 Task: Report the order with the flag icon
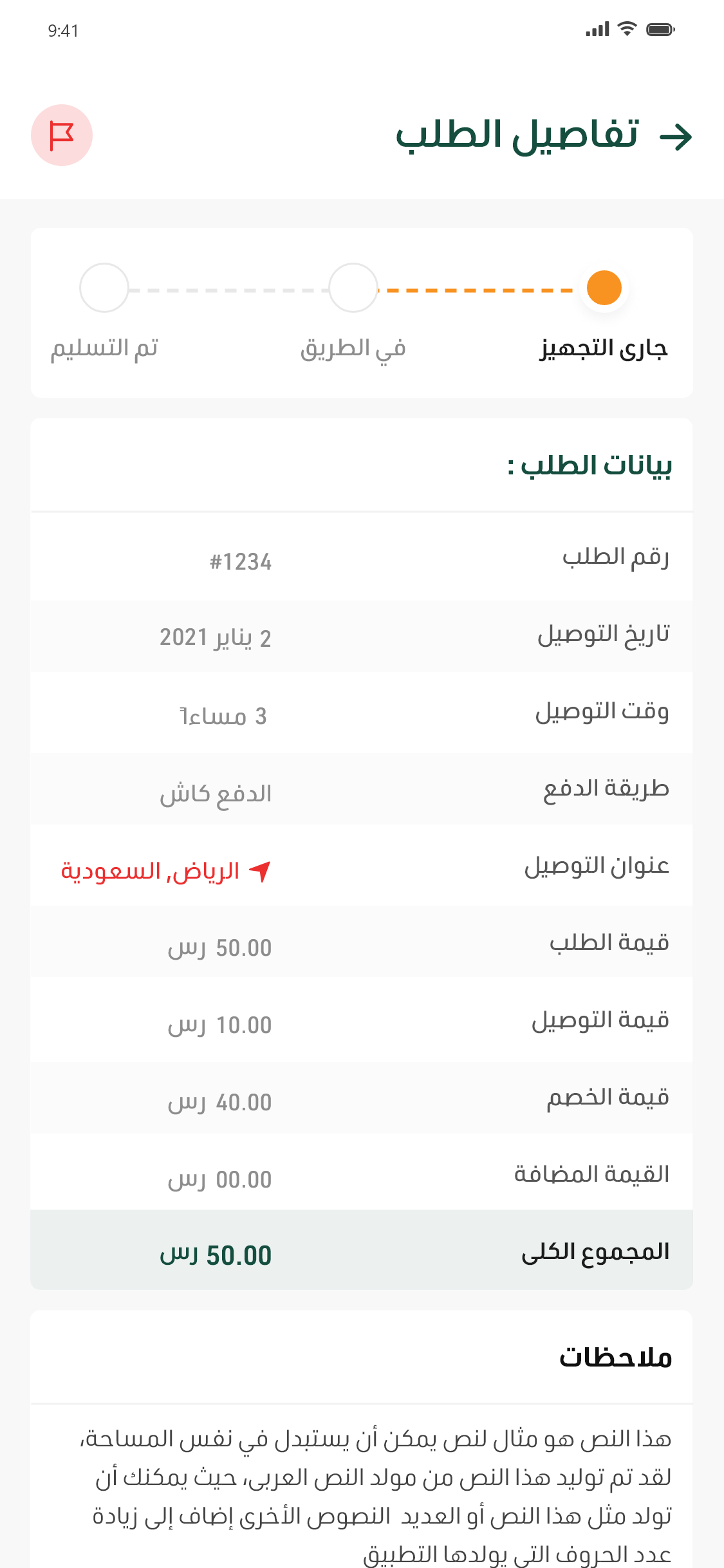click(x=62, y=135)
